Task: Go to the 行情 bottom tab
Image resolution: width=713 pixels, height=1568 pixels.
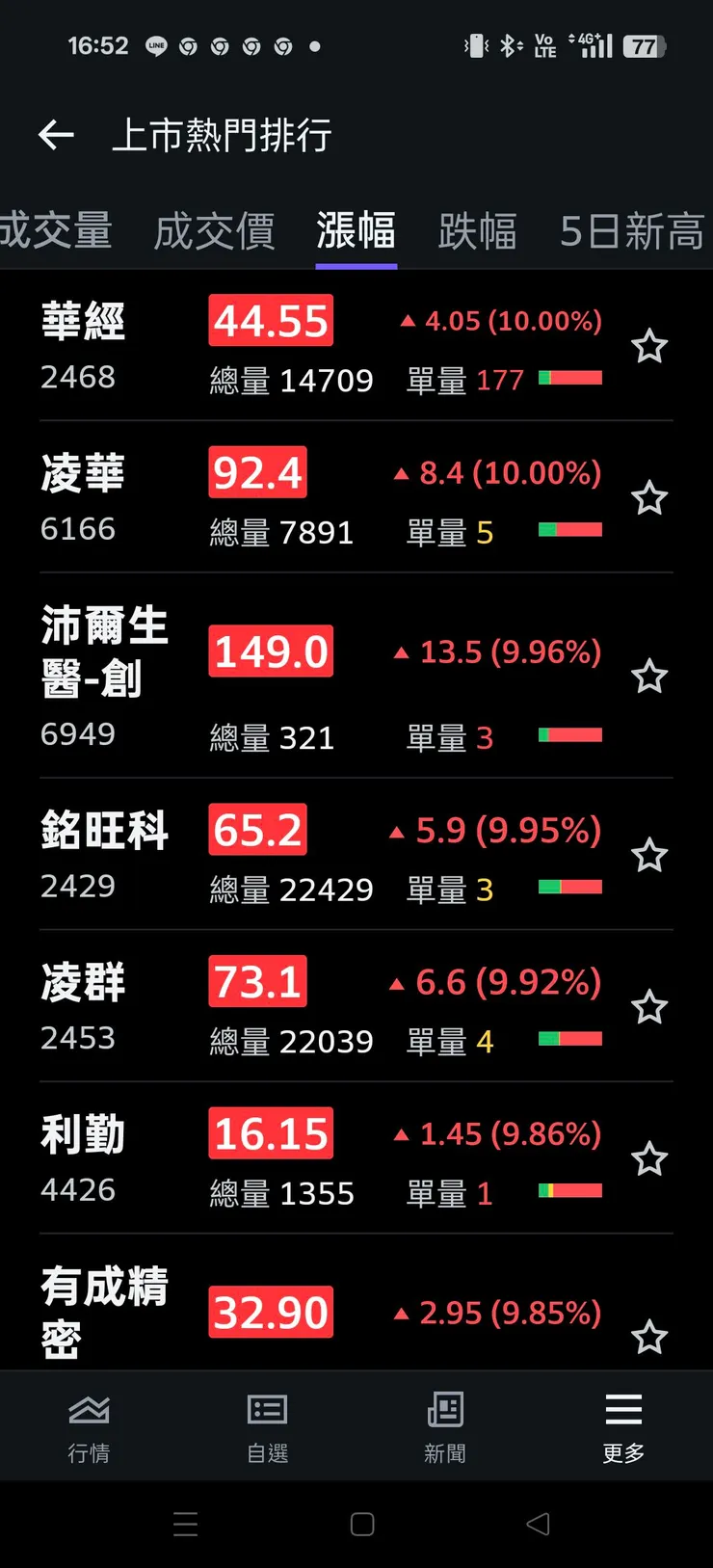Action: pyautogui.click(x=89, y=1426)
